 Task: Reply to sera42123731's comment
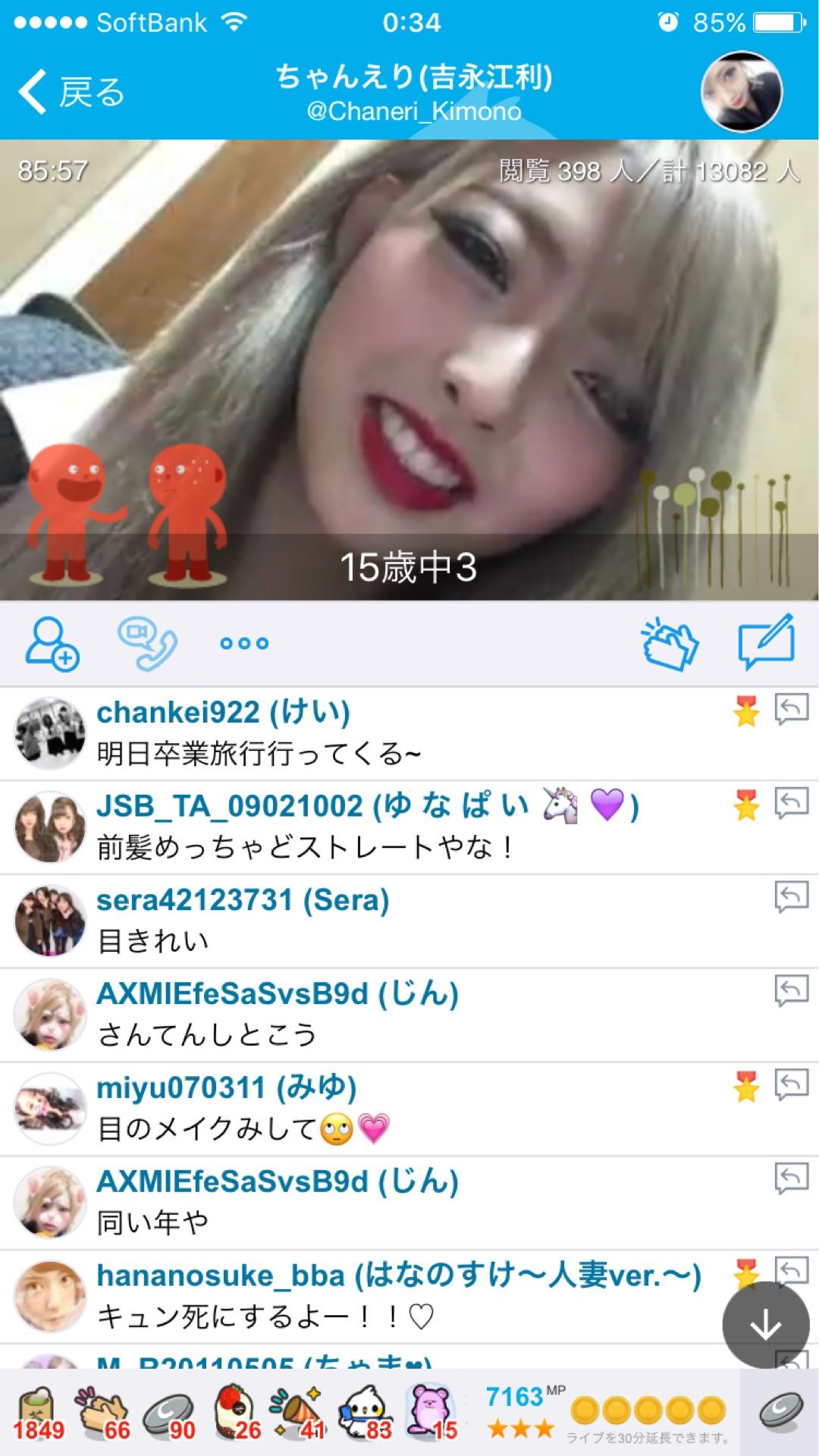[791, 896]
